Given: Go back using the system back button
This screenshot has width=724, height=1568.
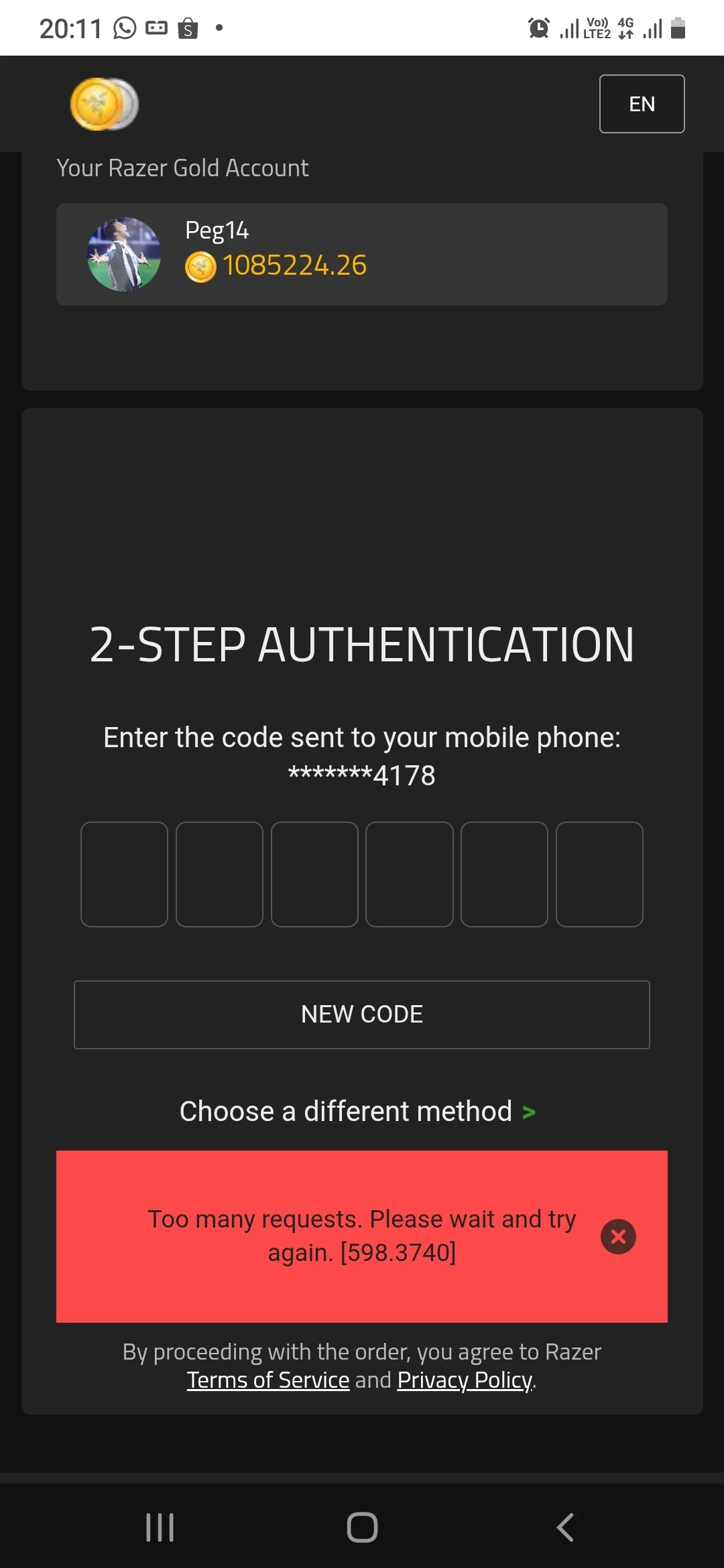Looking at the screenshot, I should (565, 1528).
